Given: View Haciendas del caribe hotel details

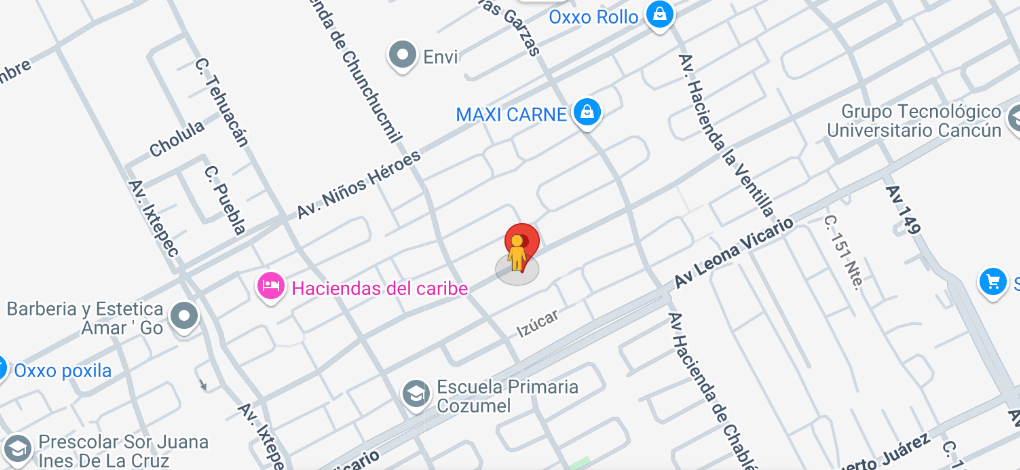Looking at the screenshot, I should [270, 288].
